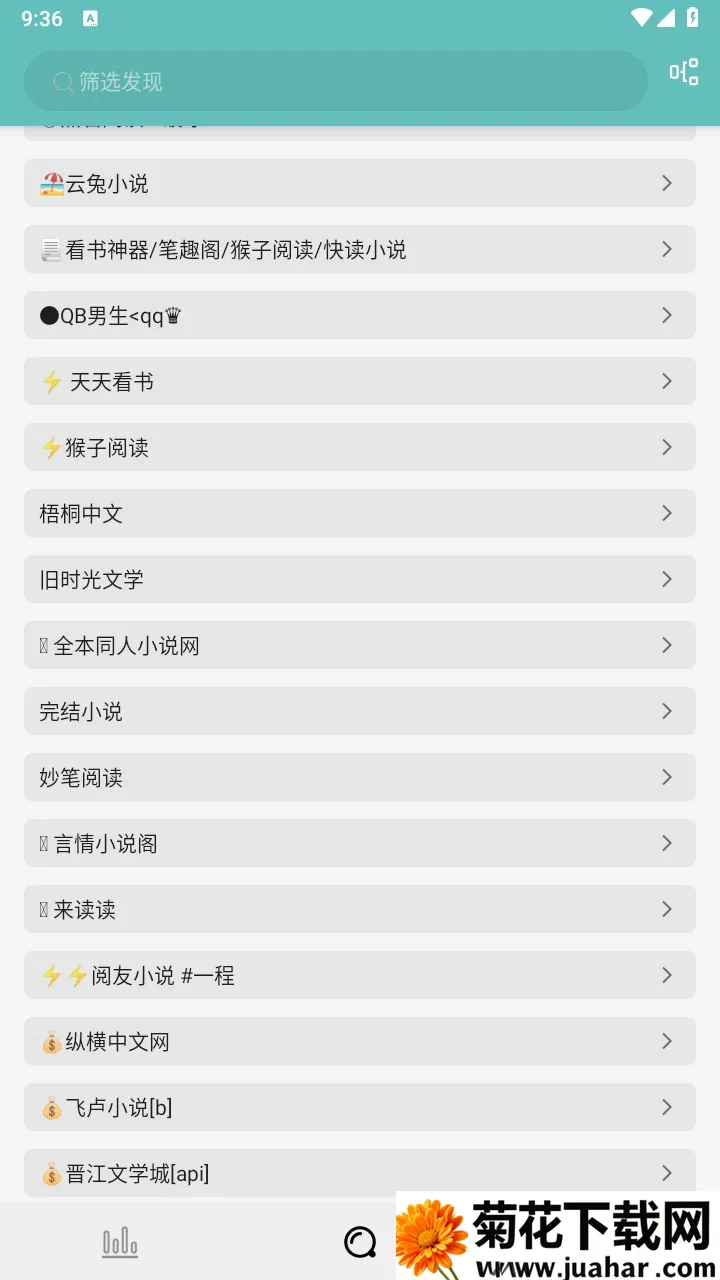Select the bookshelf icon in the bottom bar

[x=119, y=1240]
